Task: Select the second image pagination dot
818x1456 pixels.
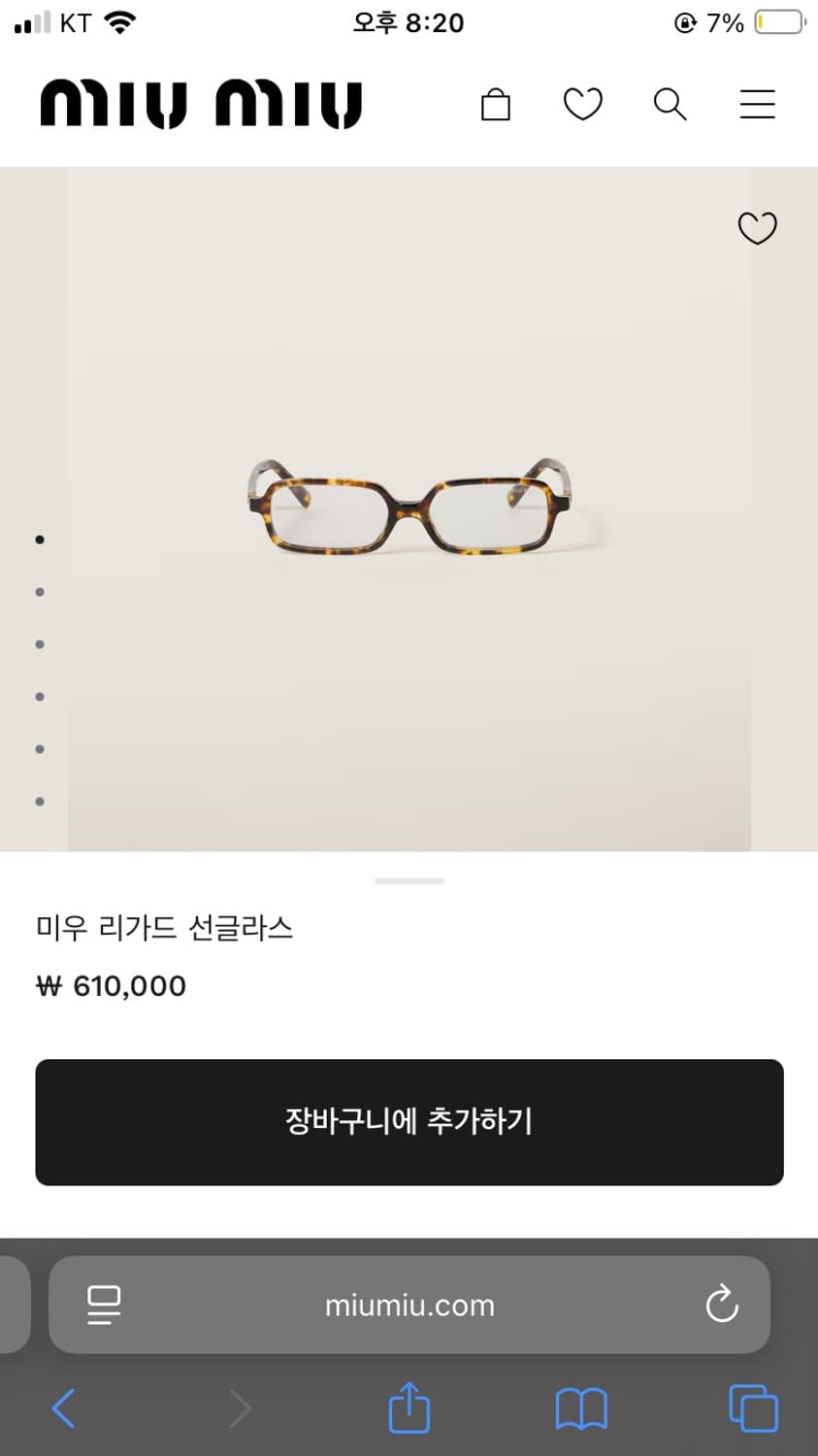Action: tap(40, 591)
